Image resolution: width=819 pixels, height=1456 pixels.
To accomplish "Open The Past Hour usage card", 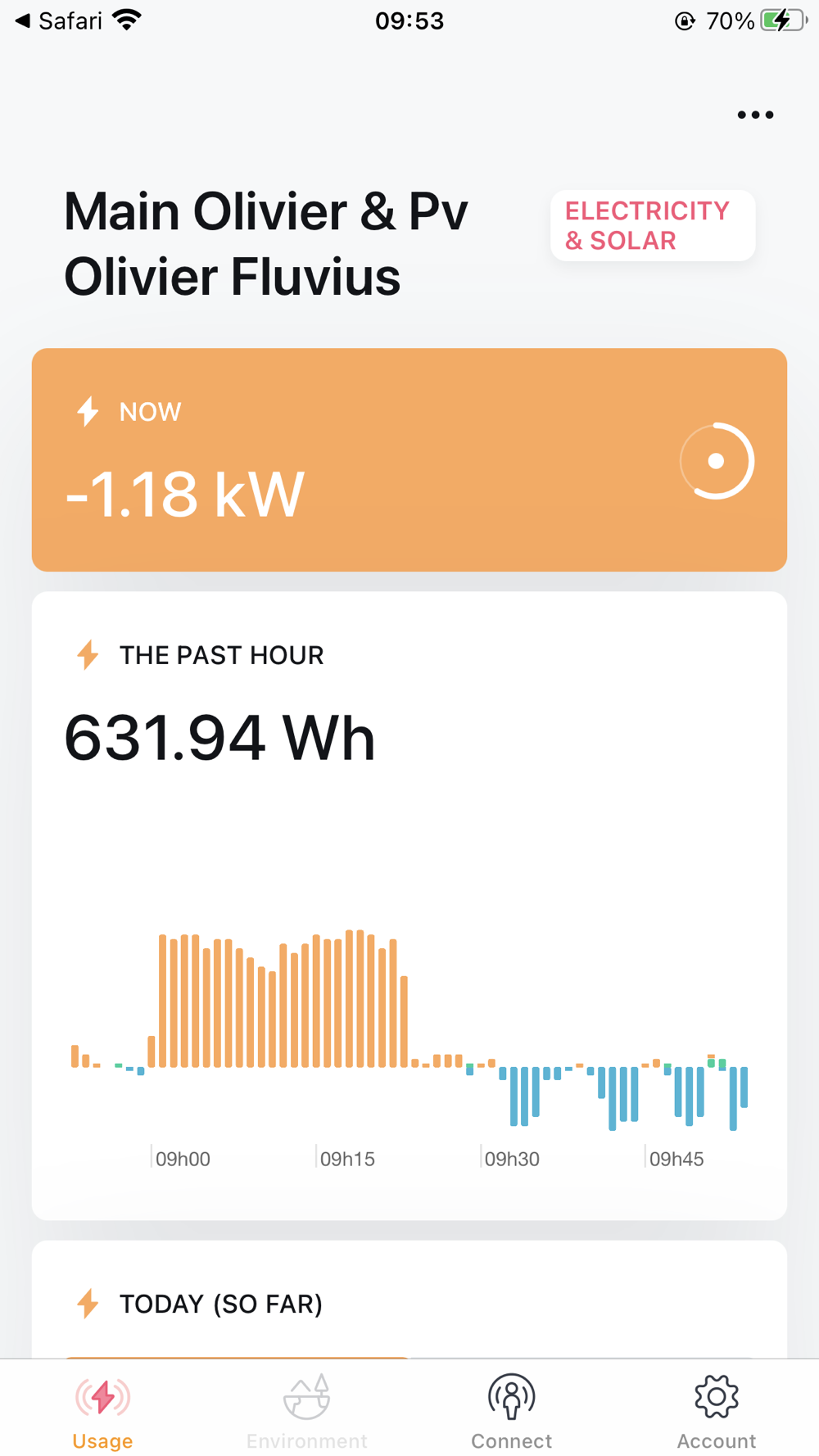I will coord(409,905).
